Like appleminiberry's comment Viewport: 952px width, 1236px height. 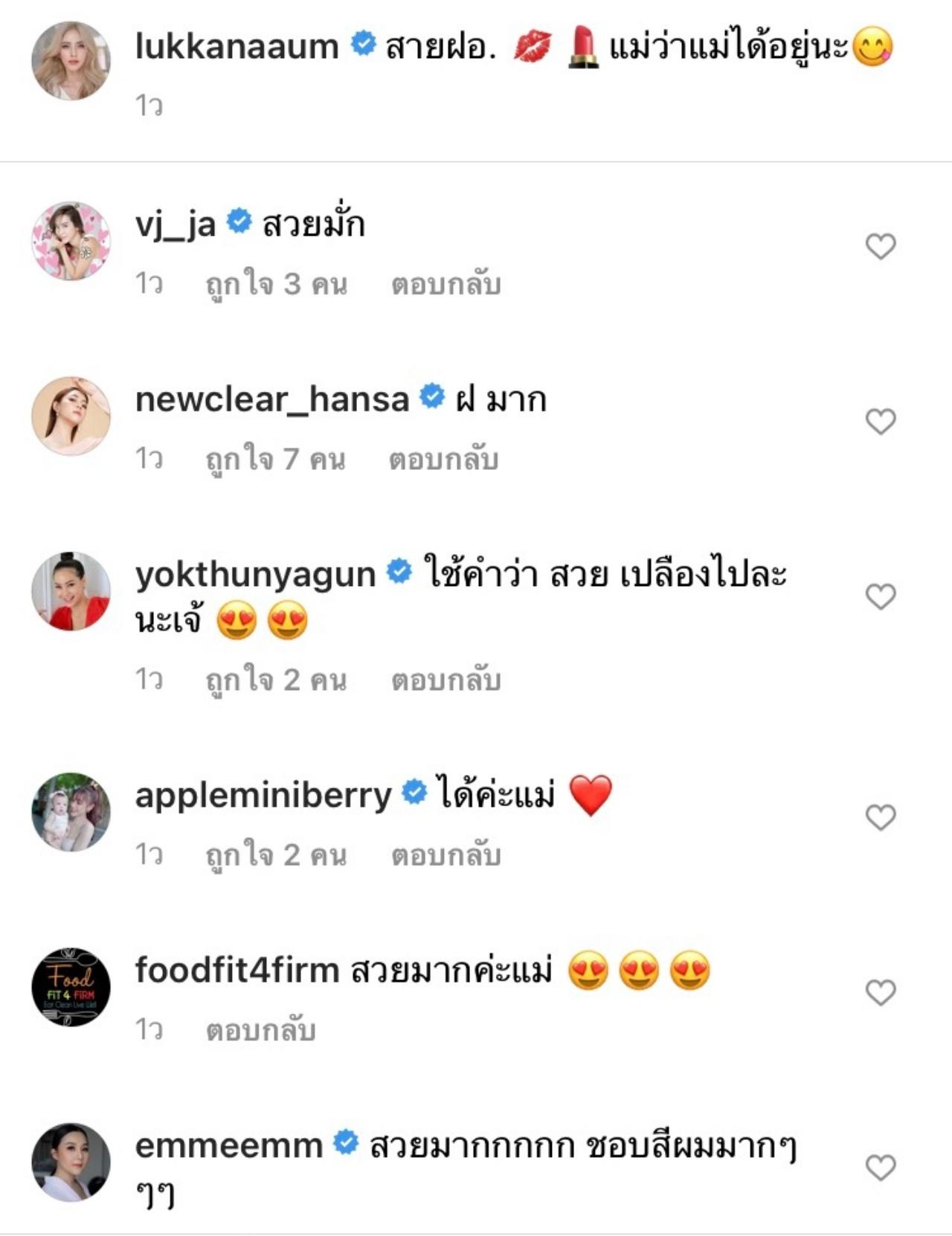[881, 817]
